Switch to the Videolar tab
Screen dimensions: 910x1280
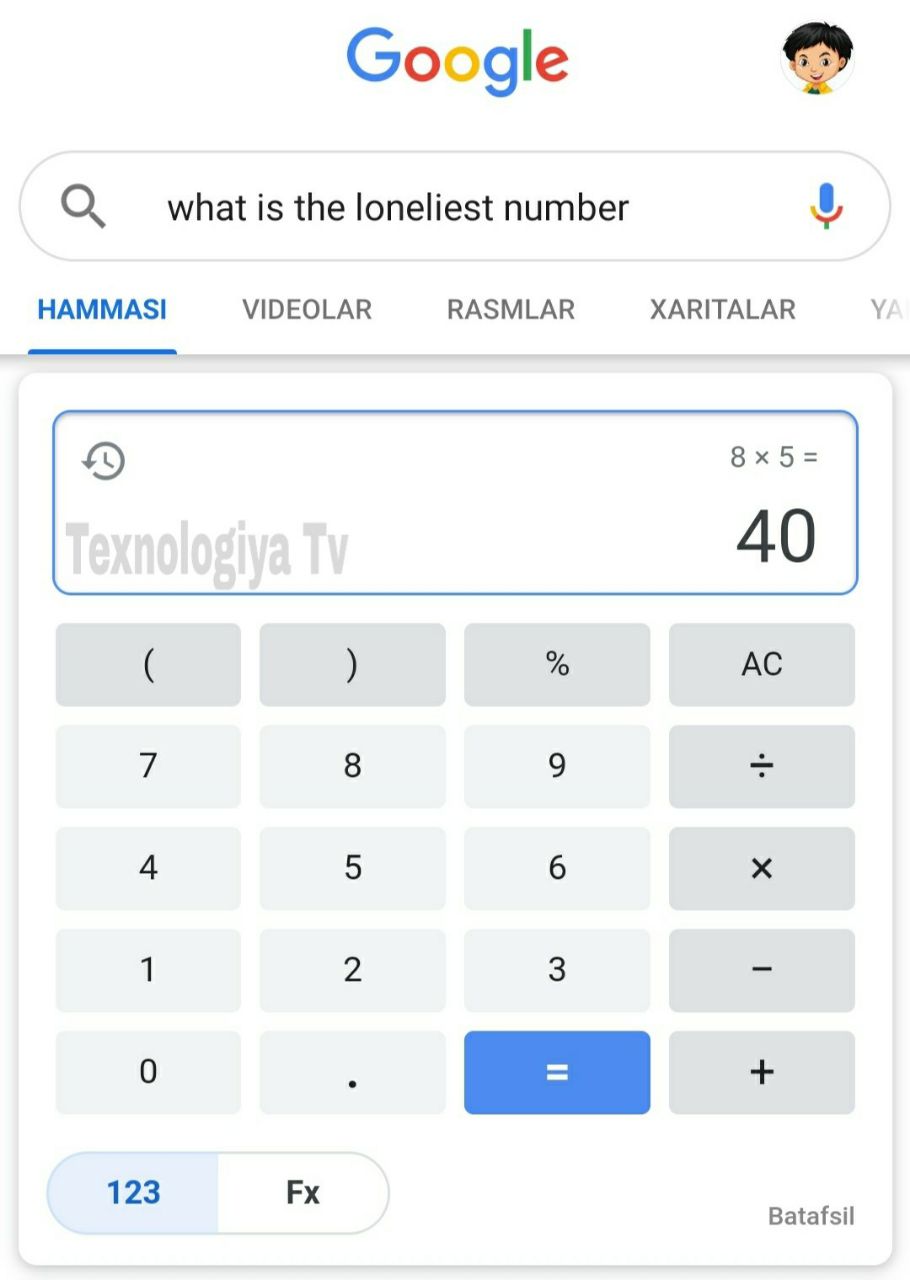[306, 310]
